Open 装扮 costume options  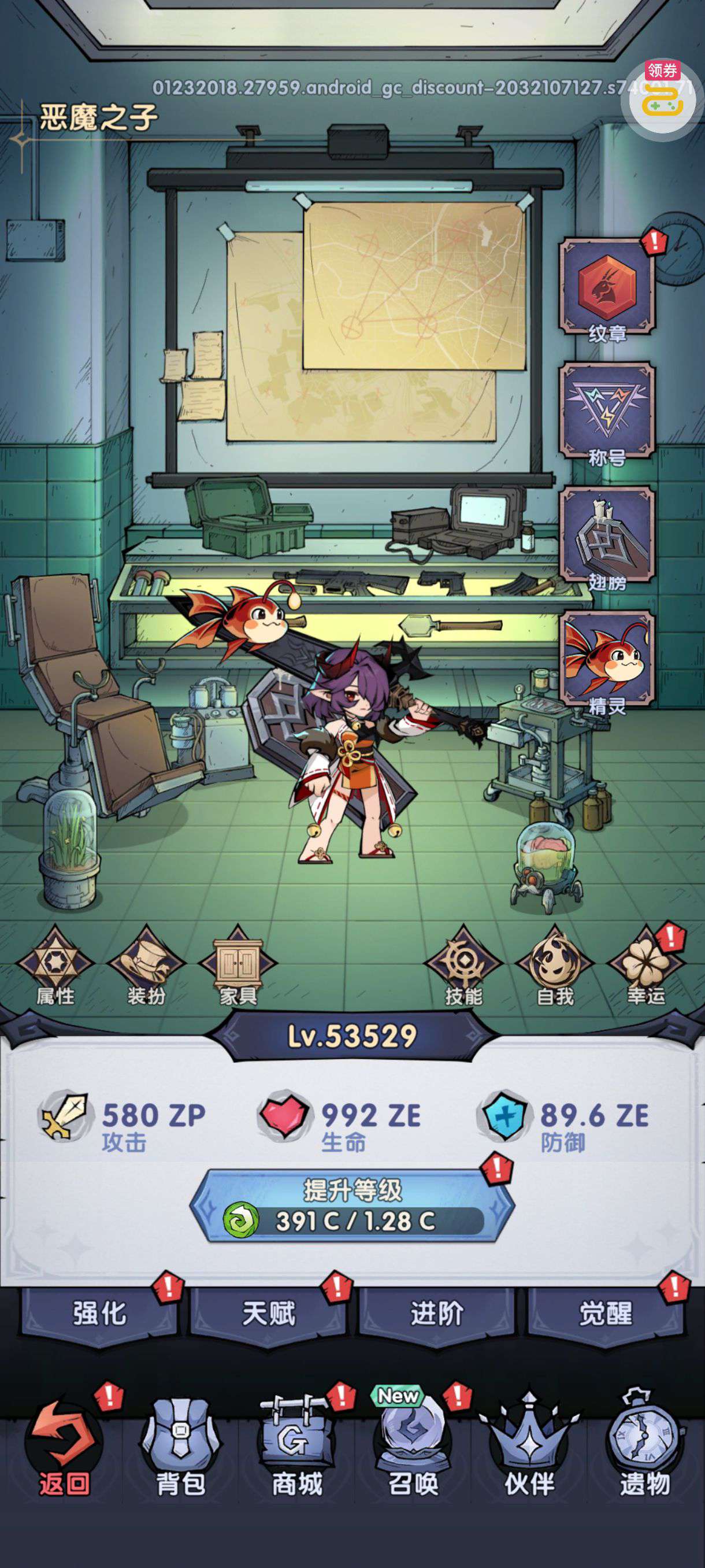(x=147, y=966)
